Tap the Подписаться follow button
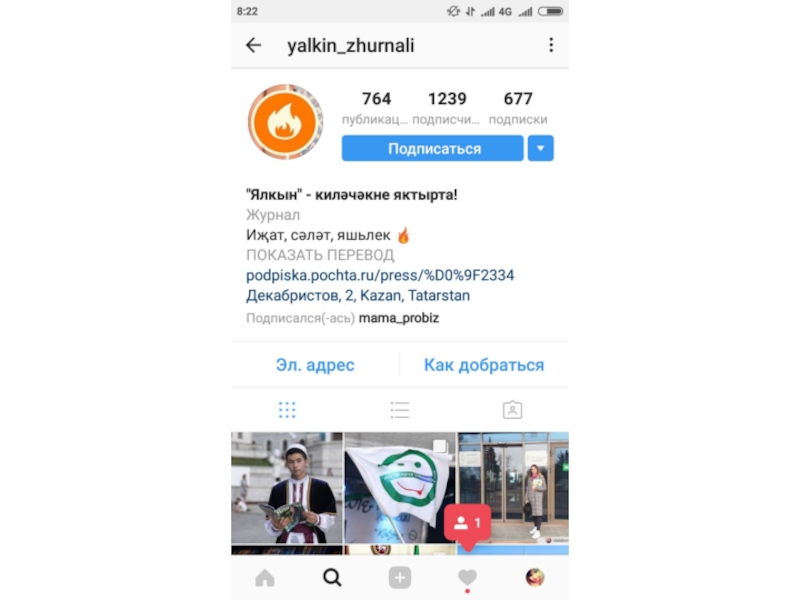 point(433,148)
